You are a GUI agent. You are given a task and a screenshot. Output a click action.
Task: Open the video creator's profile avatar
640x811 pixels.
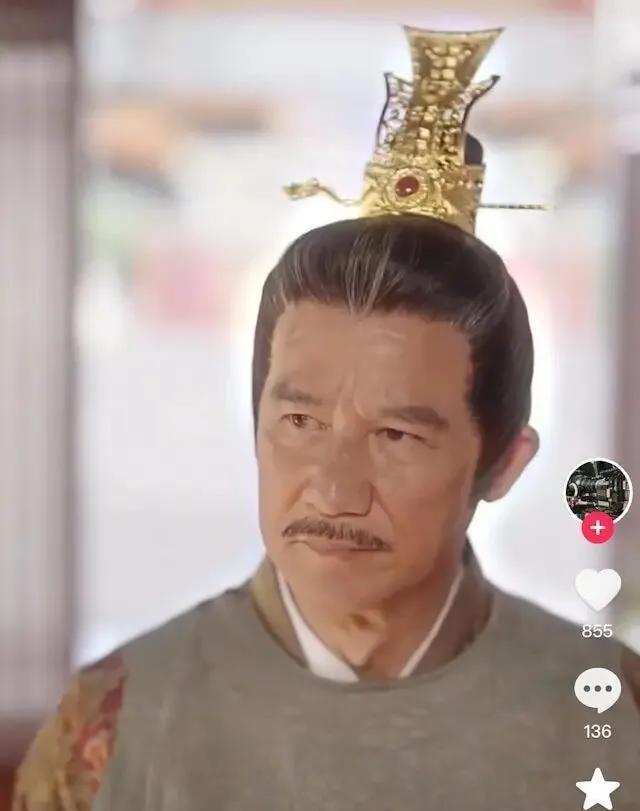tap(597, 489)
